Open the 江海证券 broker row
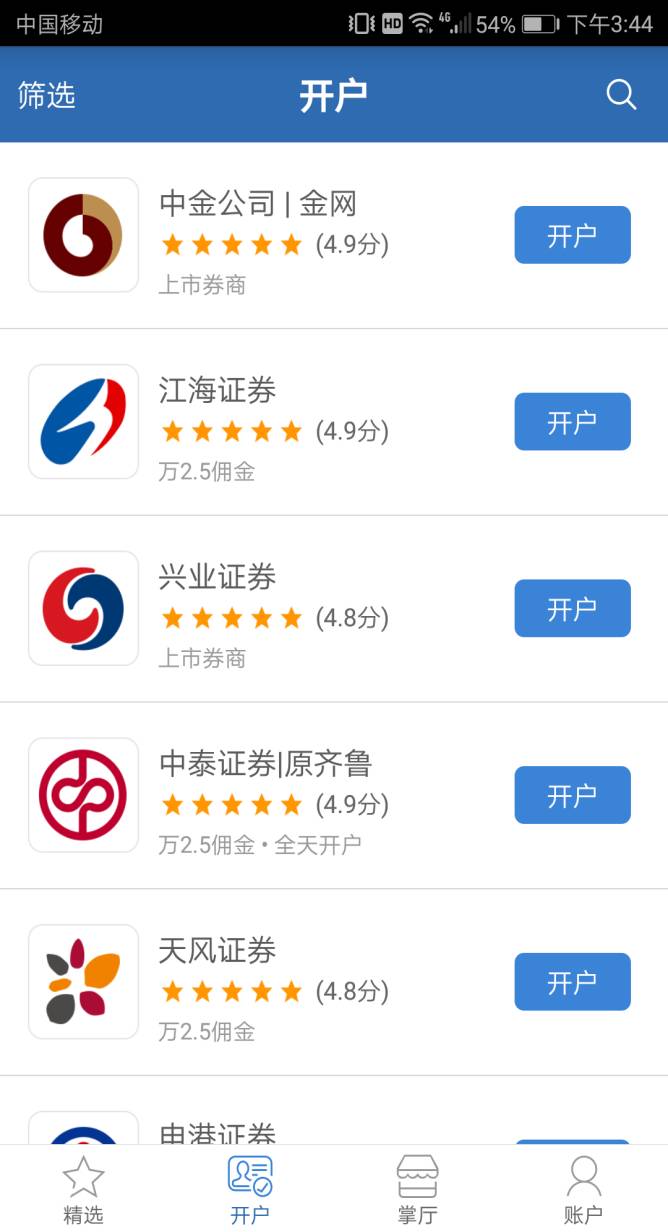This screenshot has width=668, height=1232. 334,422
